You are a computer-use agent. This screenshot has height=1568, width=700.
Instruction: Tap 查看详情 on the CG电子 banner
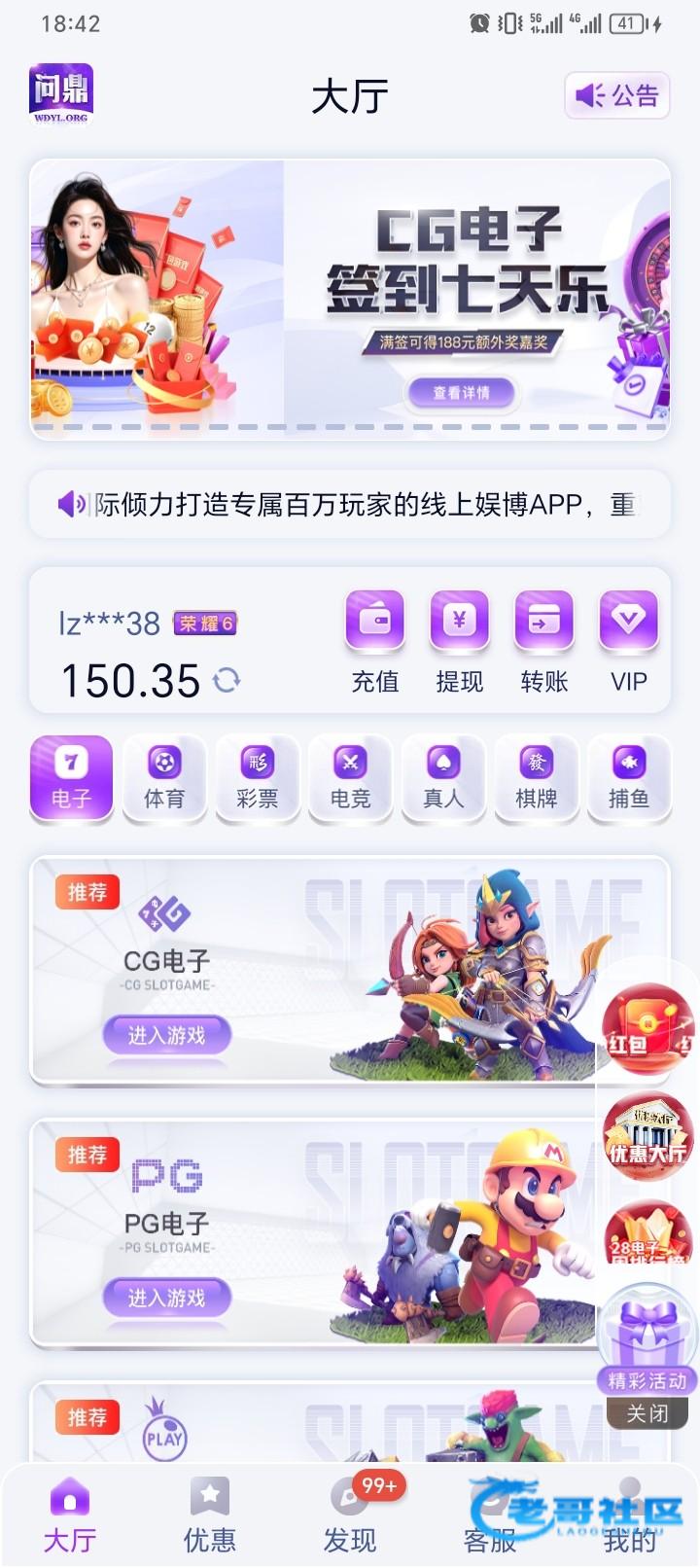[461, 393]
